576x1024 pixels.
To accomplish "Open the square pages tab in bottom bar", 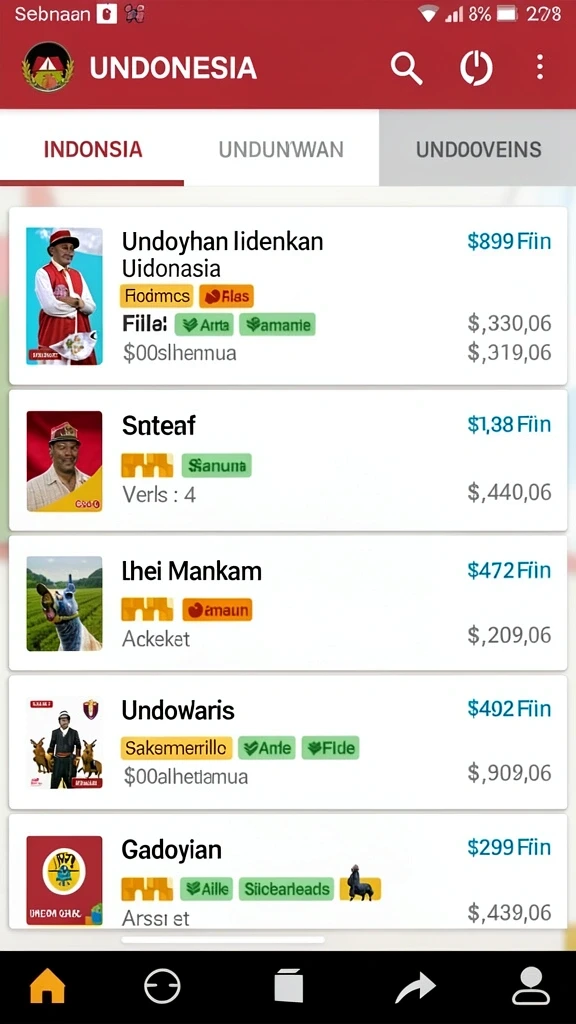I will [288, 985].
